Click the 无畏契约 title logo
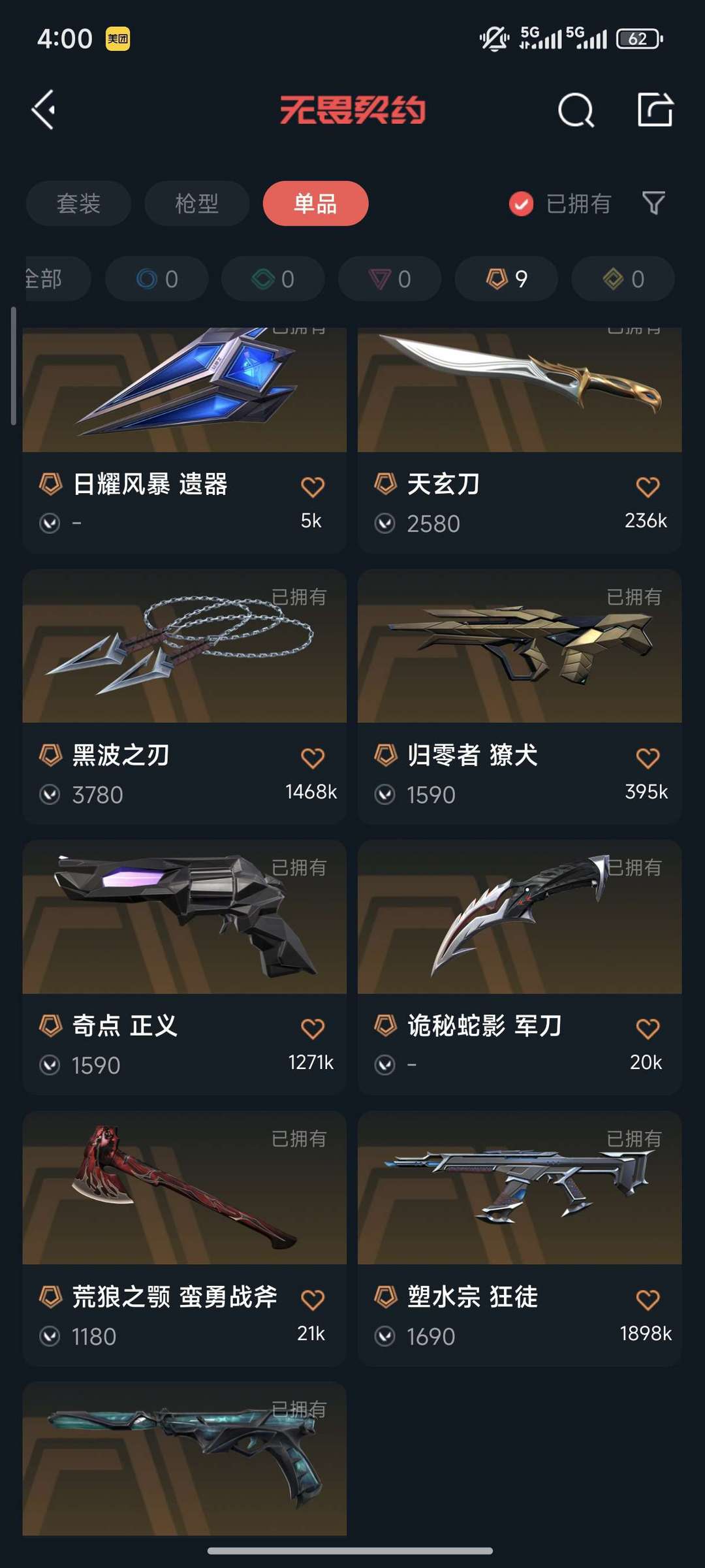 [x=352, y=111]
